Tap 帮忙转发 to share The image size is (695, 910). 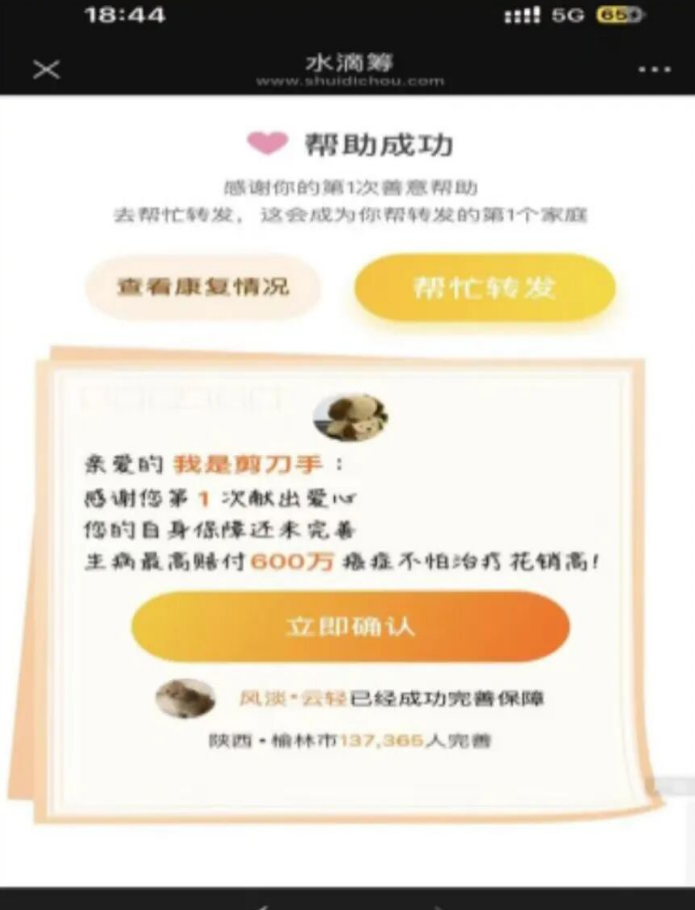pyautogui.click(x=485, y=288)
